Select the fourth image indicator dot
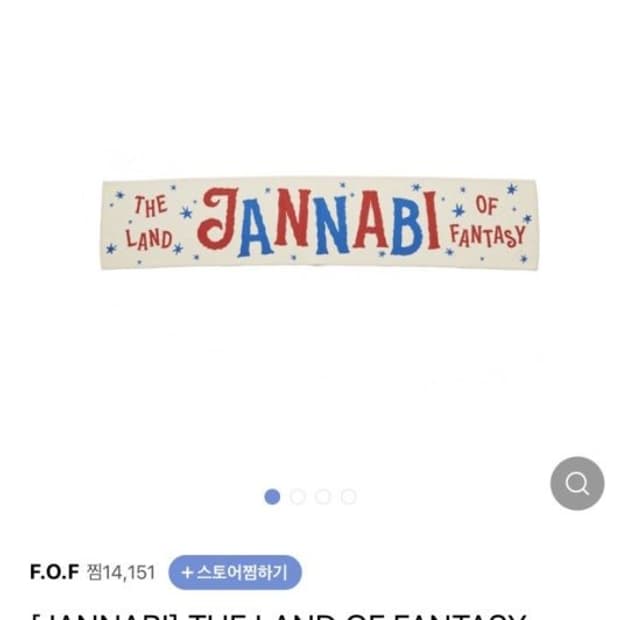 348,497
